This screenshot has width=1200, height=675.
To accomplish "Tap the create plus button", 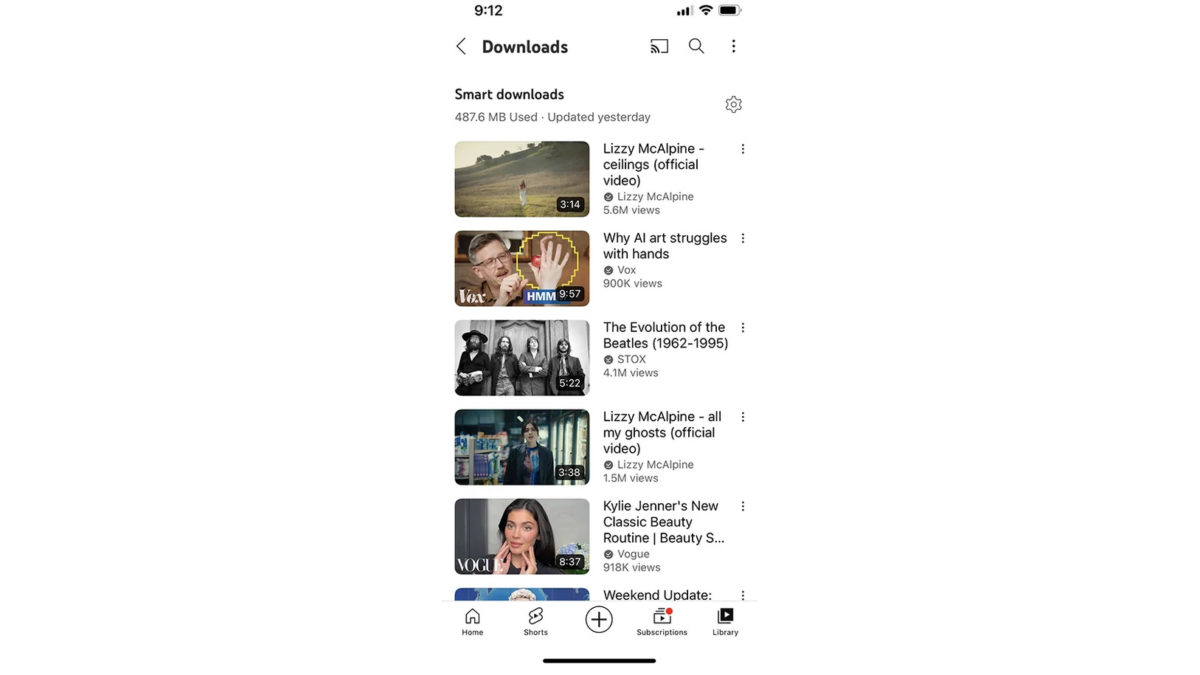I will [x=599, y=620].
